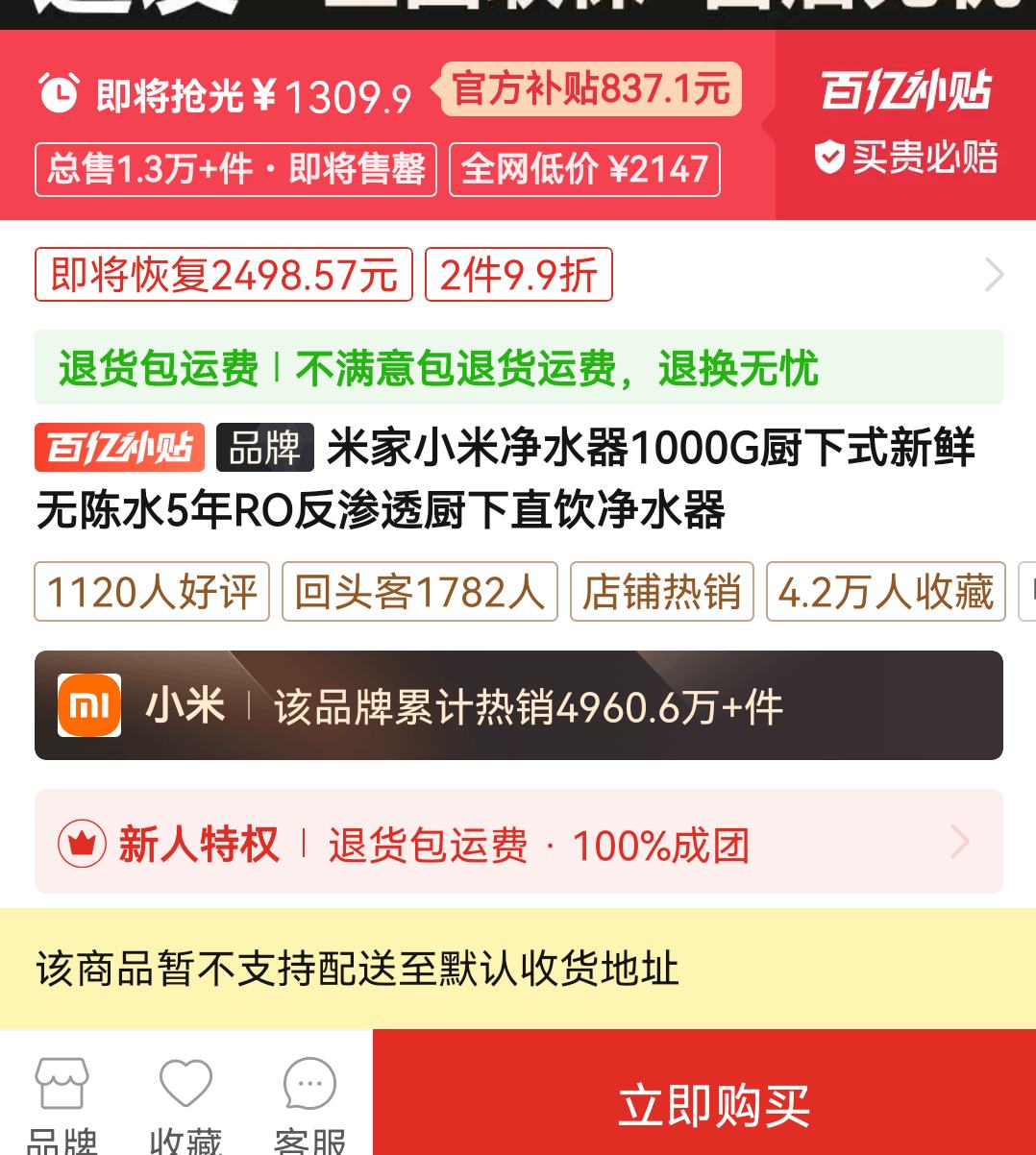Select the 即将恢复2498.57元 price tag
1036x1155 pixels.
point(223,275)
